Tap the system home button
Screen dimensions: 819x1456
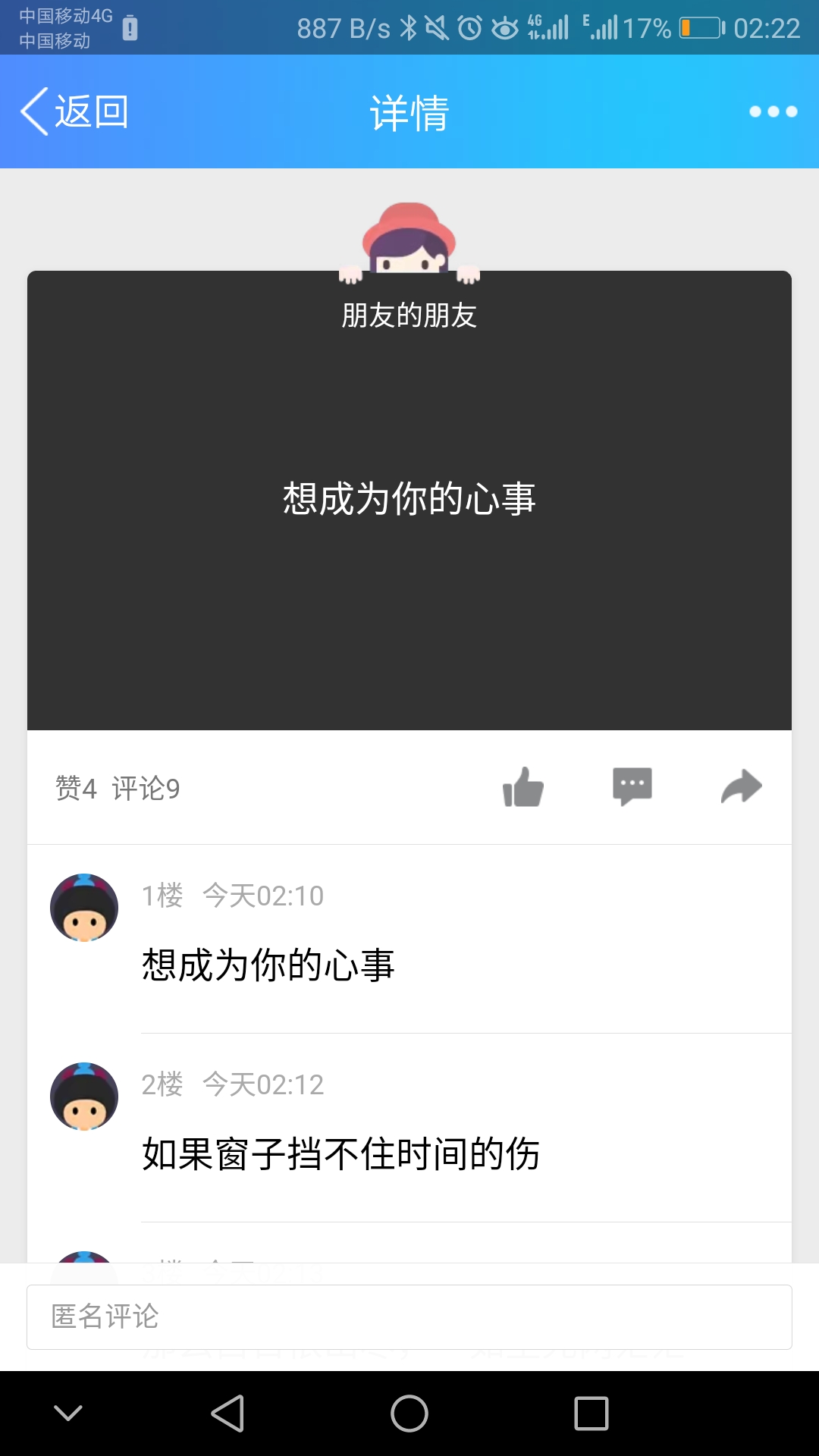[x=409, y=1414]
